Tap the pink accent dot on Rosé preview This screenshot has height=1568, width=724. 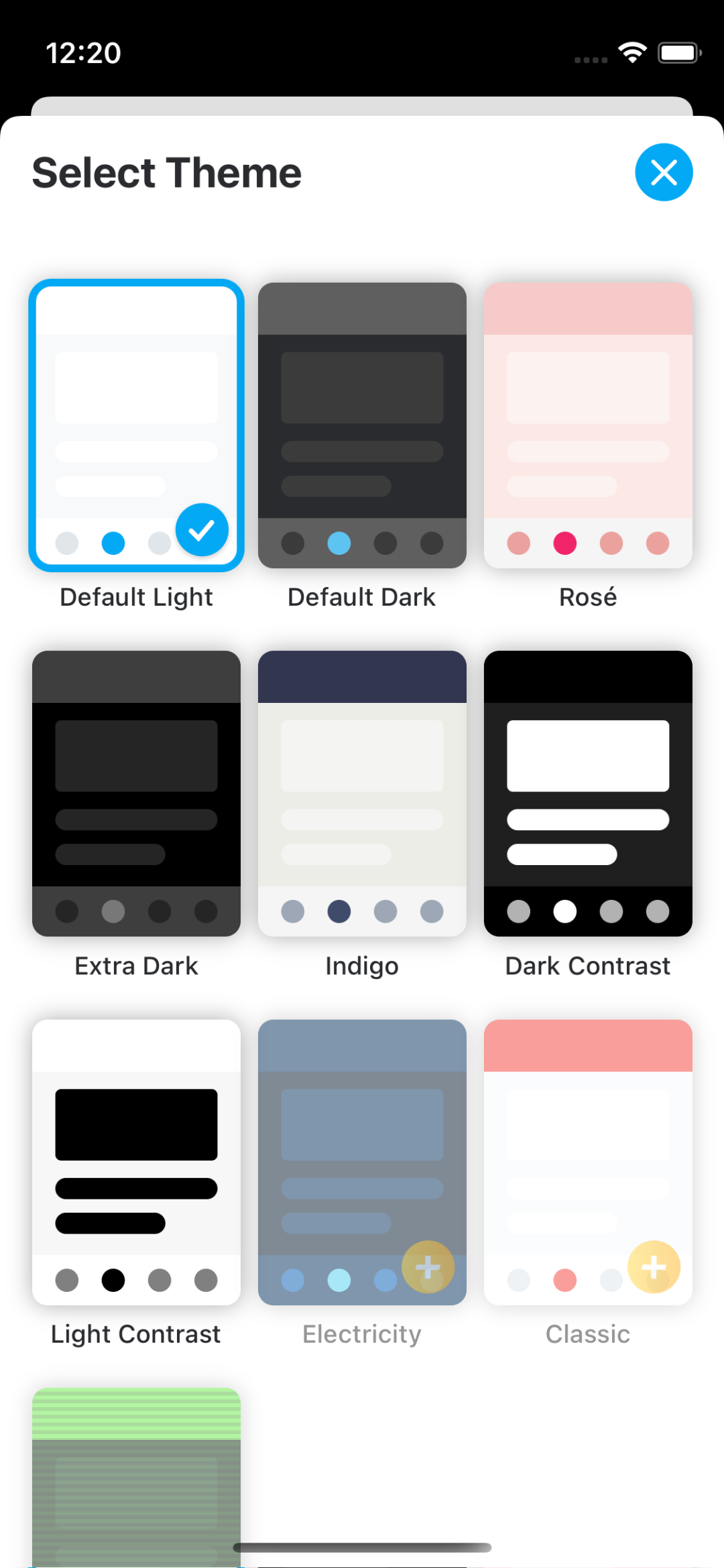[x=564, y=543]
